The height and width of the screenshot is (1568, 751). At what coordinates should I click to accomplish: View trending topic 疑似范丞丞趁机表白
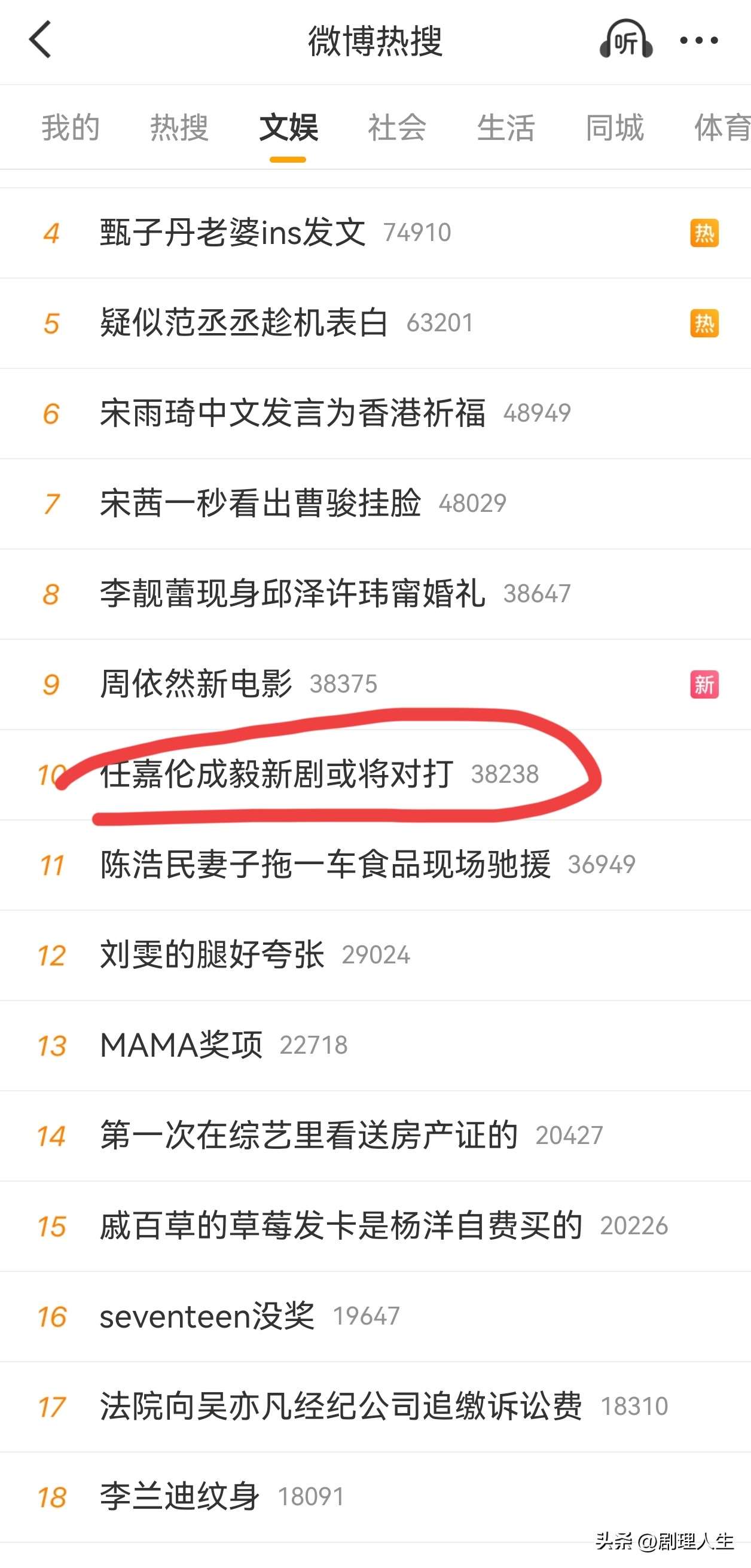[244, 322]
